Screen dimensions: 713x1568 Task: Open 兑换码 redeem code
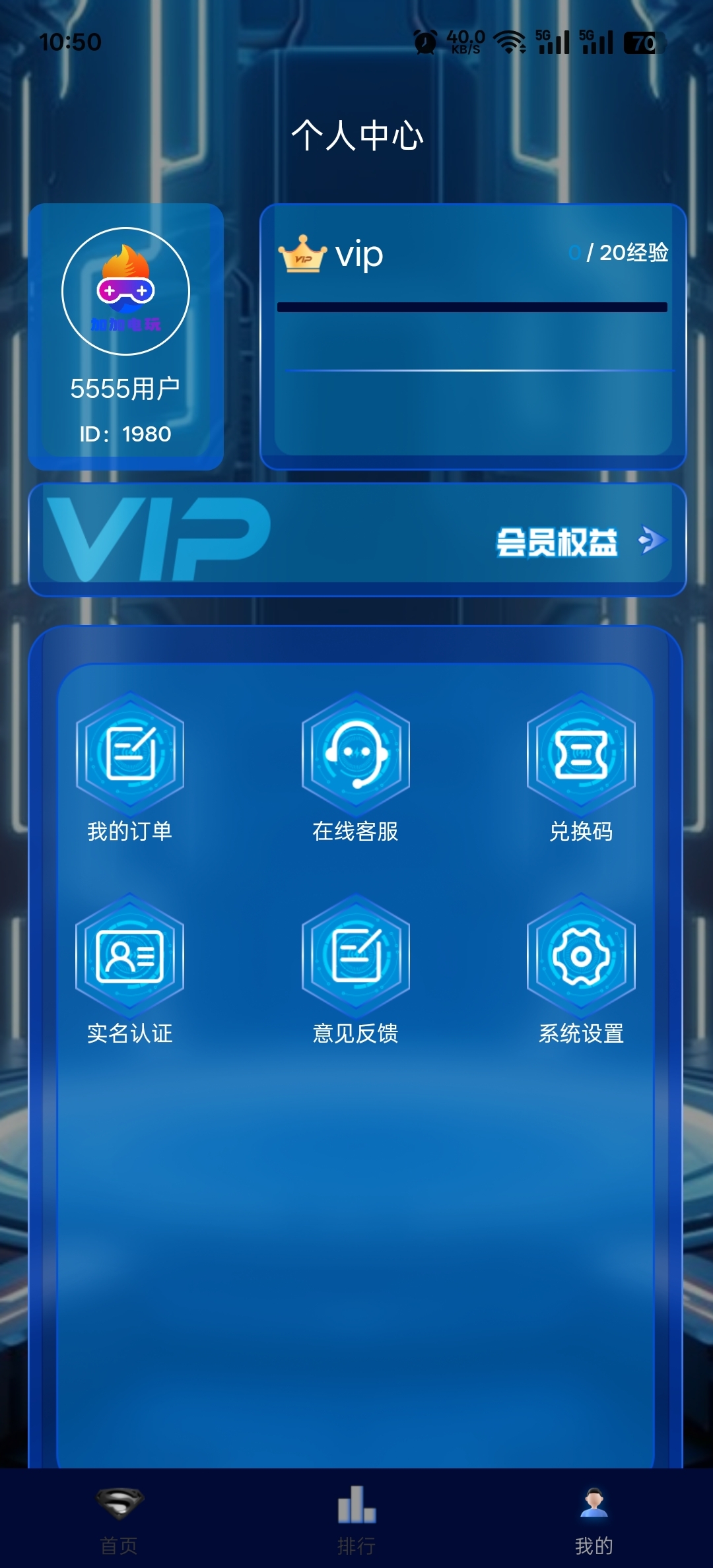pyautogui.click(x=581, y=766)
